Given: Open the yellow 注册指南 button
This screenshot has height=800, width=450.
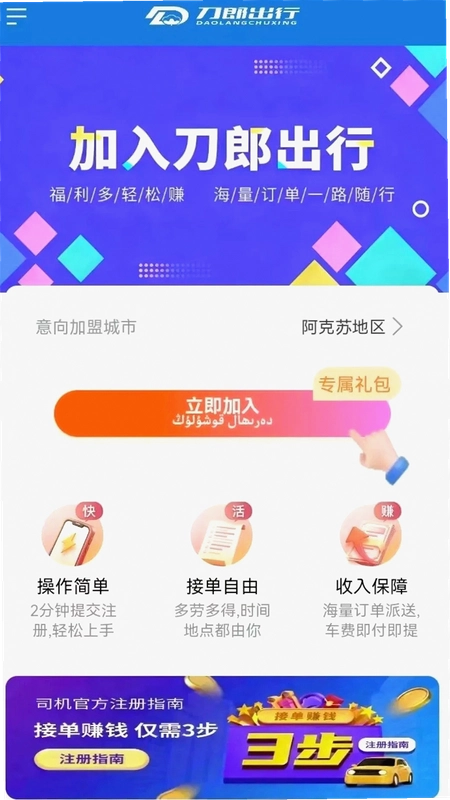Looking at the screenshot, I should coord(92,759).
